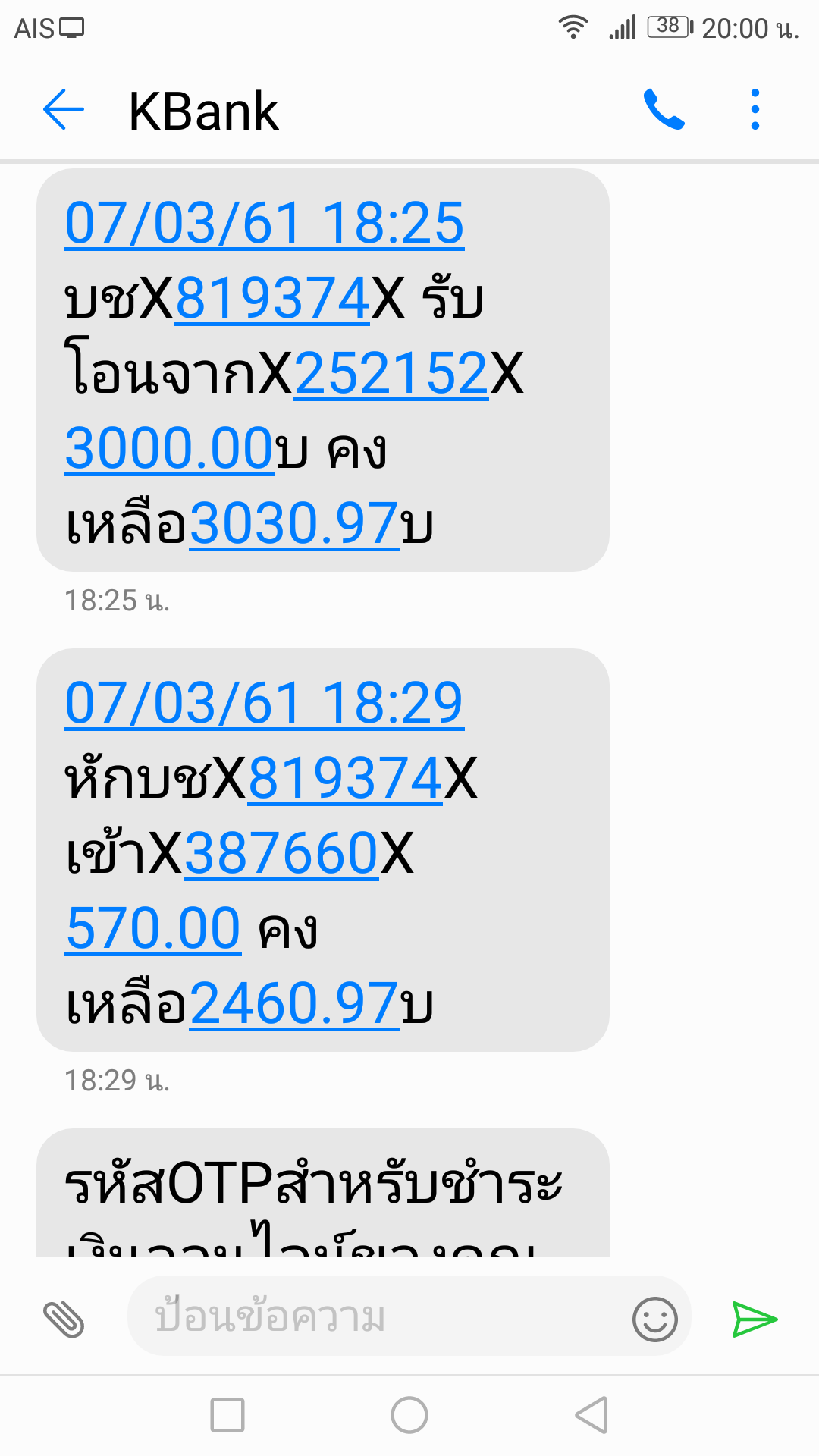Call KBank with the phone icon

pyautogui.click(x=664, y=110)
